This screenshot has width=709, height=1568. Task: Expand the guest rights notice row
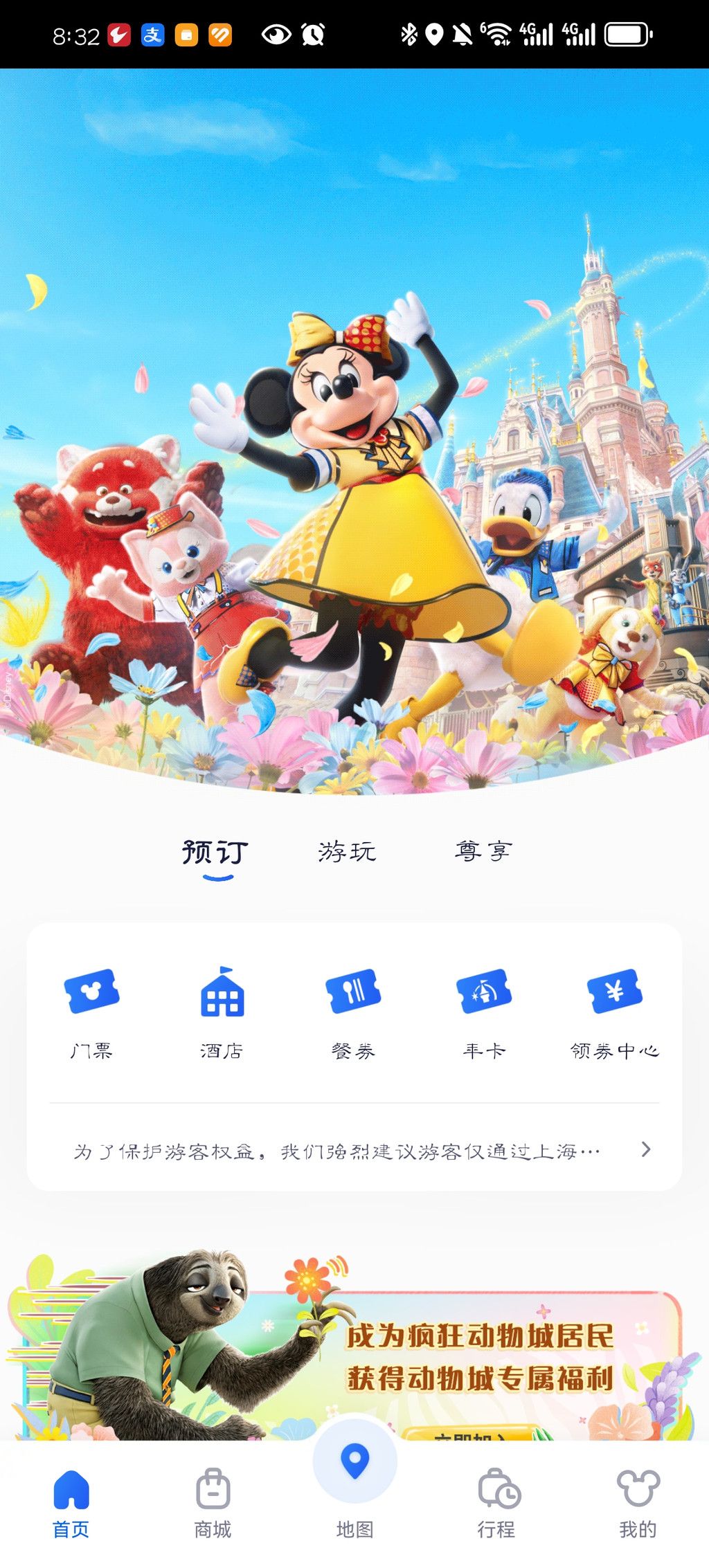point(354,1151)
